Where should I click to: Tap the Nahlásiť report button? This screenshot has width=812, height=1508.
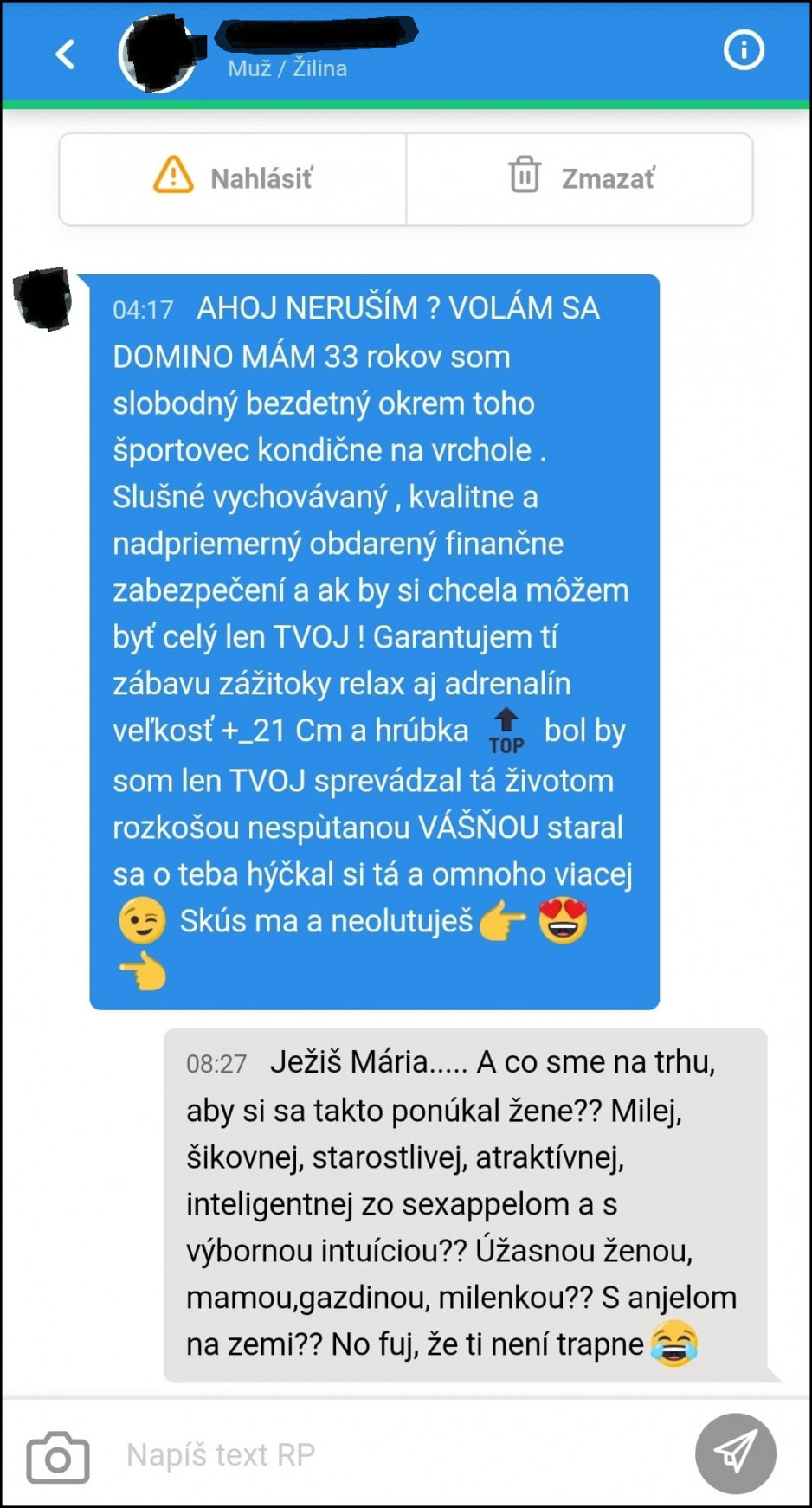(233, 178)
